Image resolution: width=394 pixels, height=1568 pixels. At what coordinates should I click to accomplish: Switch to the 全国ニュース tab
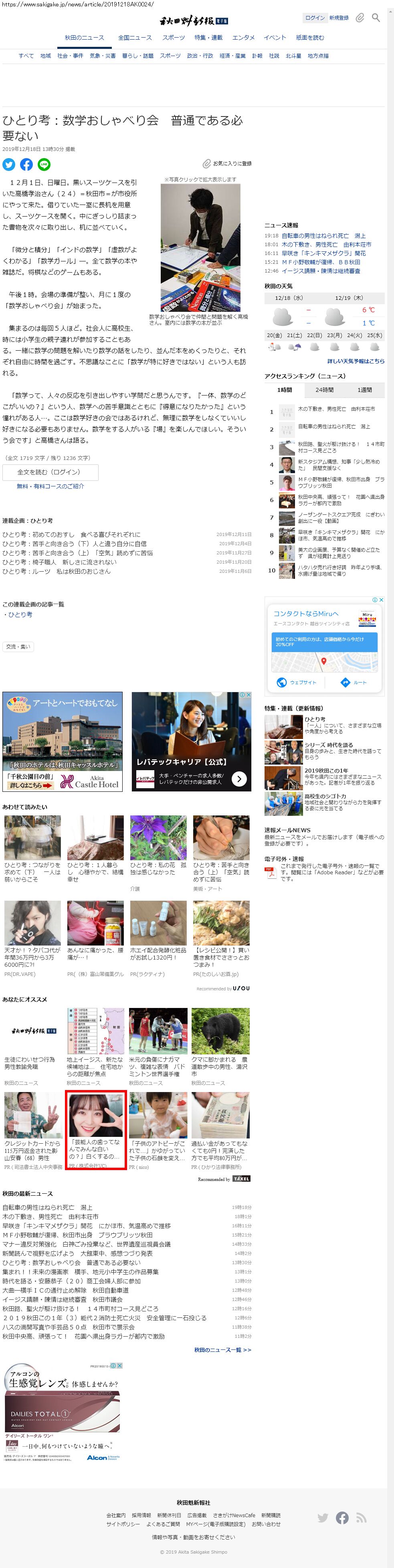[135, 38]
